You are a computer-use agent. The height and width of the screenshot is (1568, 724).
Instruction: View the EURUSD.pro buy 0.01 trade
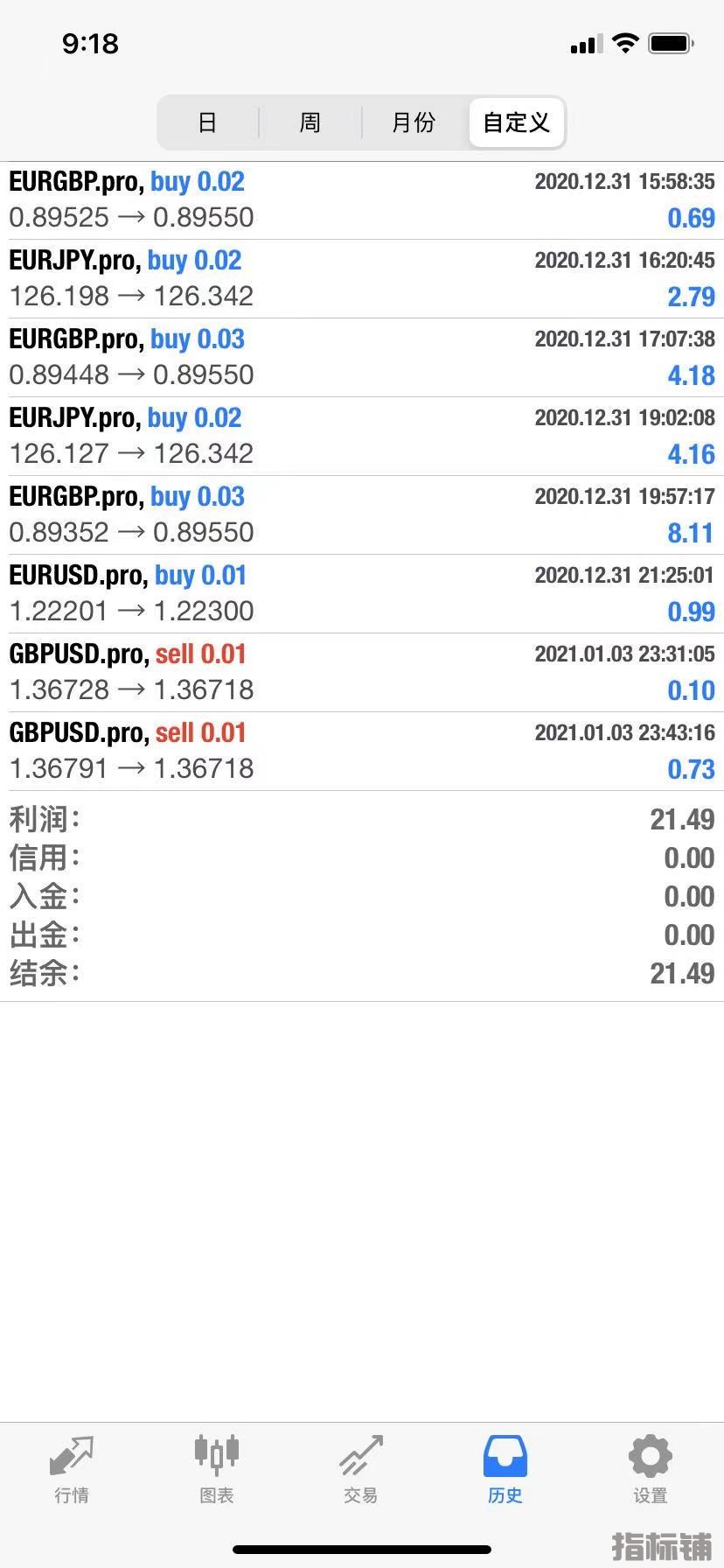click(362, 594)
